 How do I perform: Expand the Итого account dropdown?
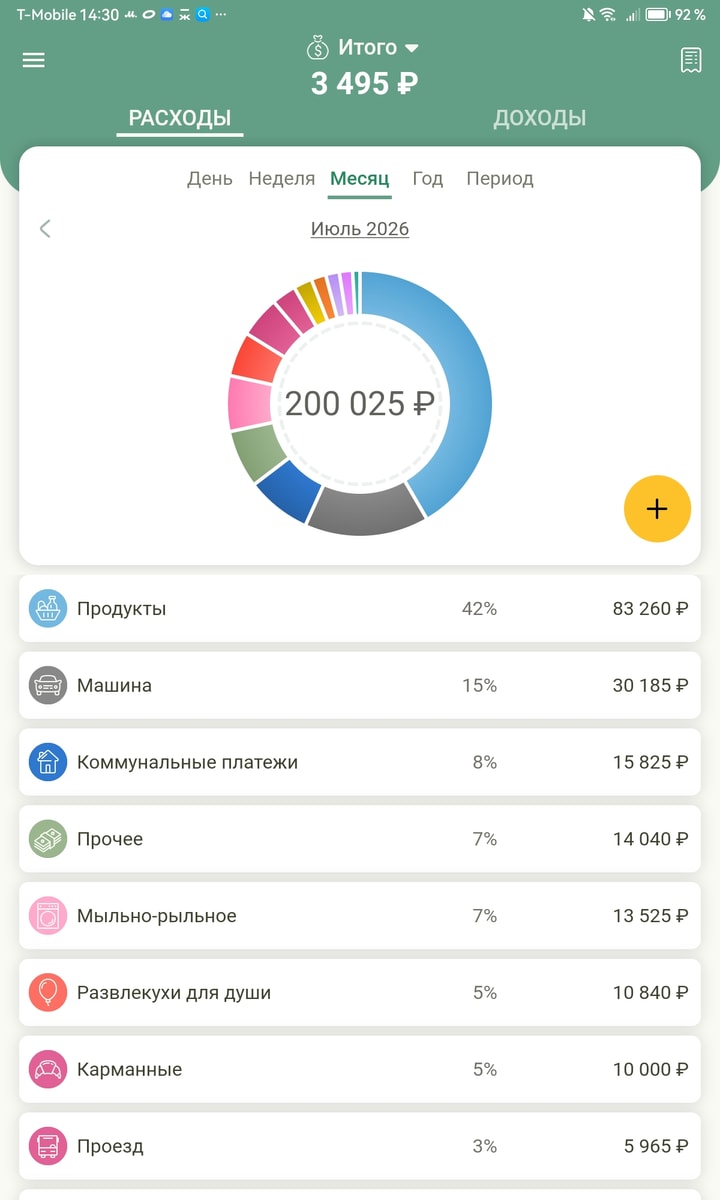coord(362,47)
